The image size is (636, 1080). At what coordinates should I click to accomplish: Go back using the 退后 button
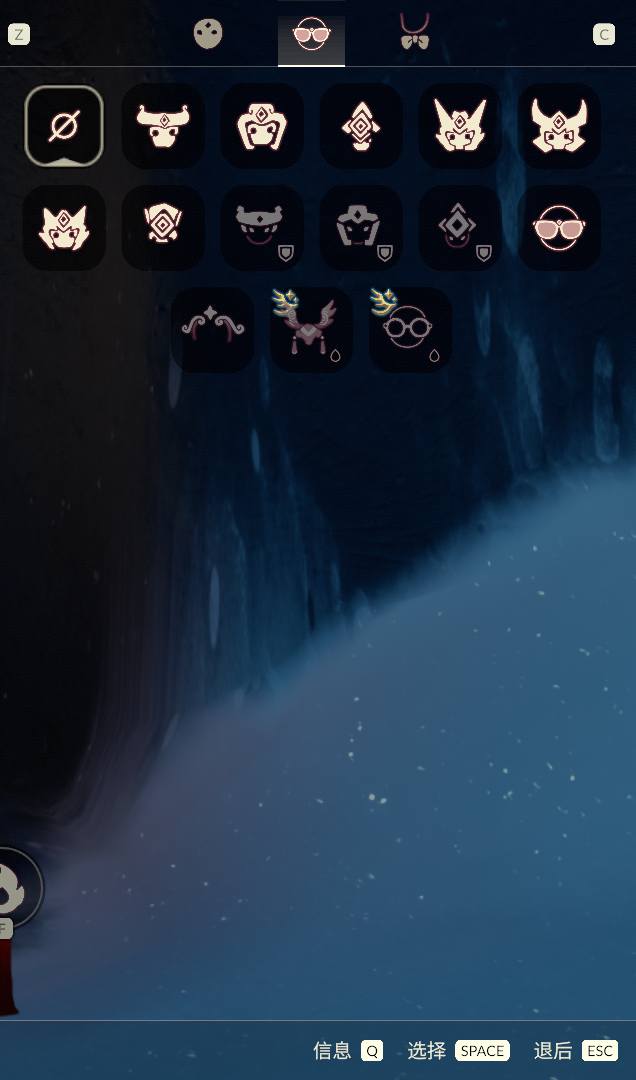[x=575, y=1050]
